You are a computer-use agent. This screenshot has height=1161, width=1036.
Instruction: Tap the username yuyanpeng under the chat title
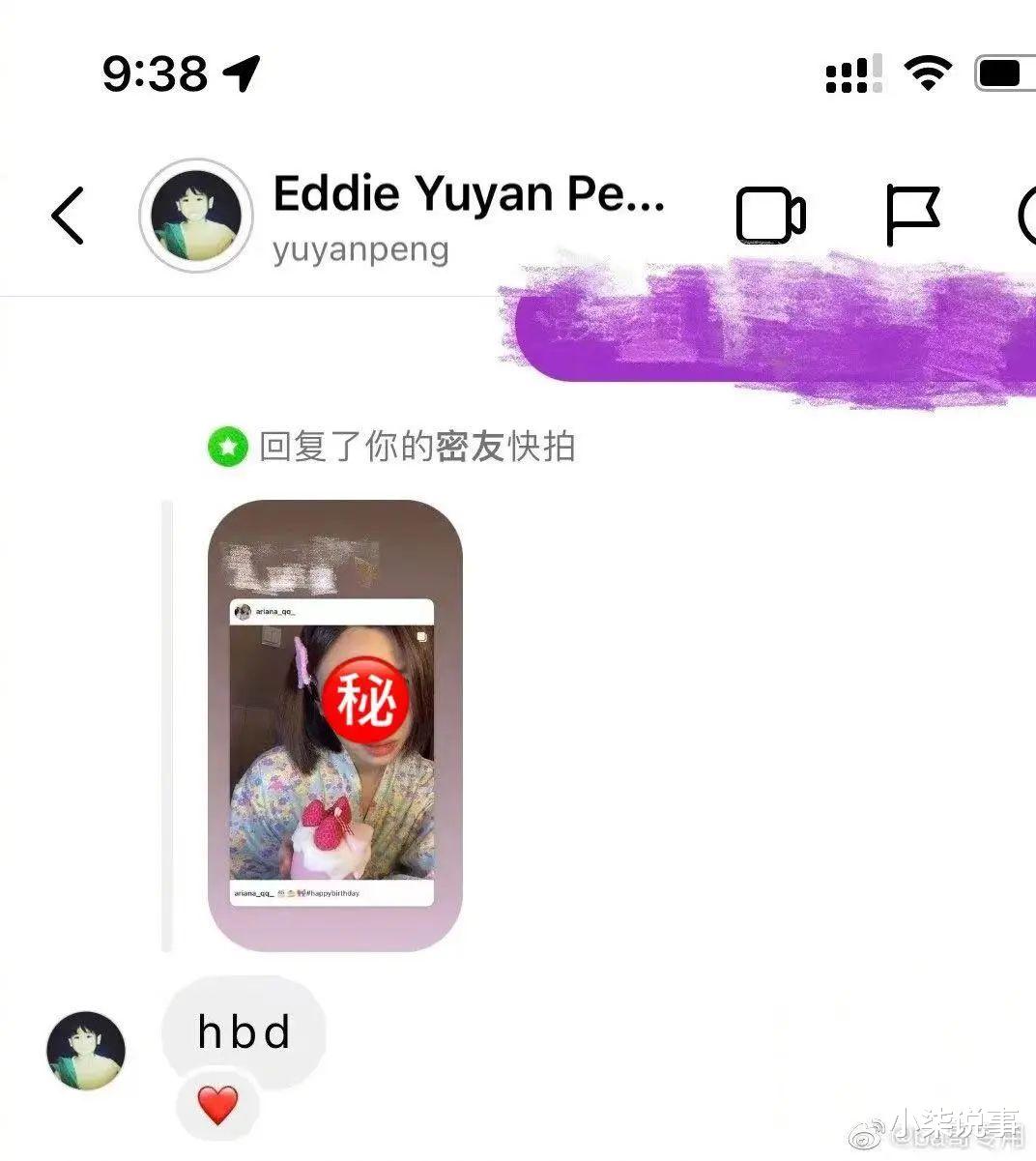click(360, 250)
